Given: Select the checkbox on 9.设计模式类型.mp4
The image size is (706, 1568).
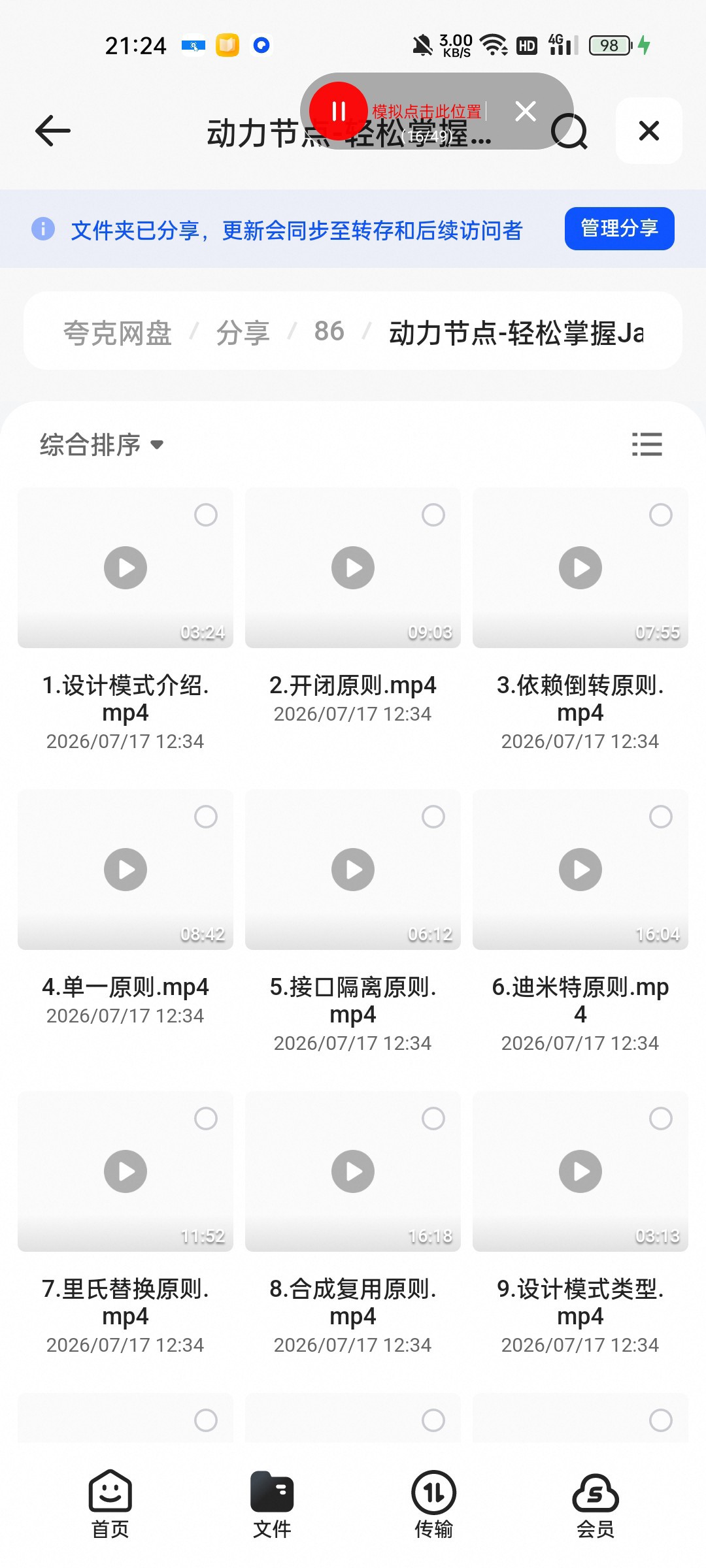Looking at the screenshot, I should [661, 1119].
